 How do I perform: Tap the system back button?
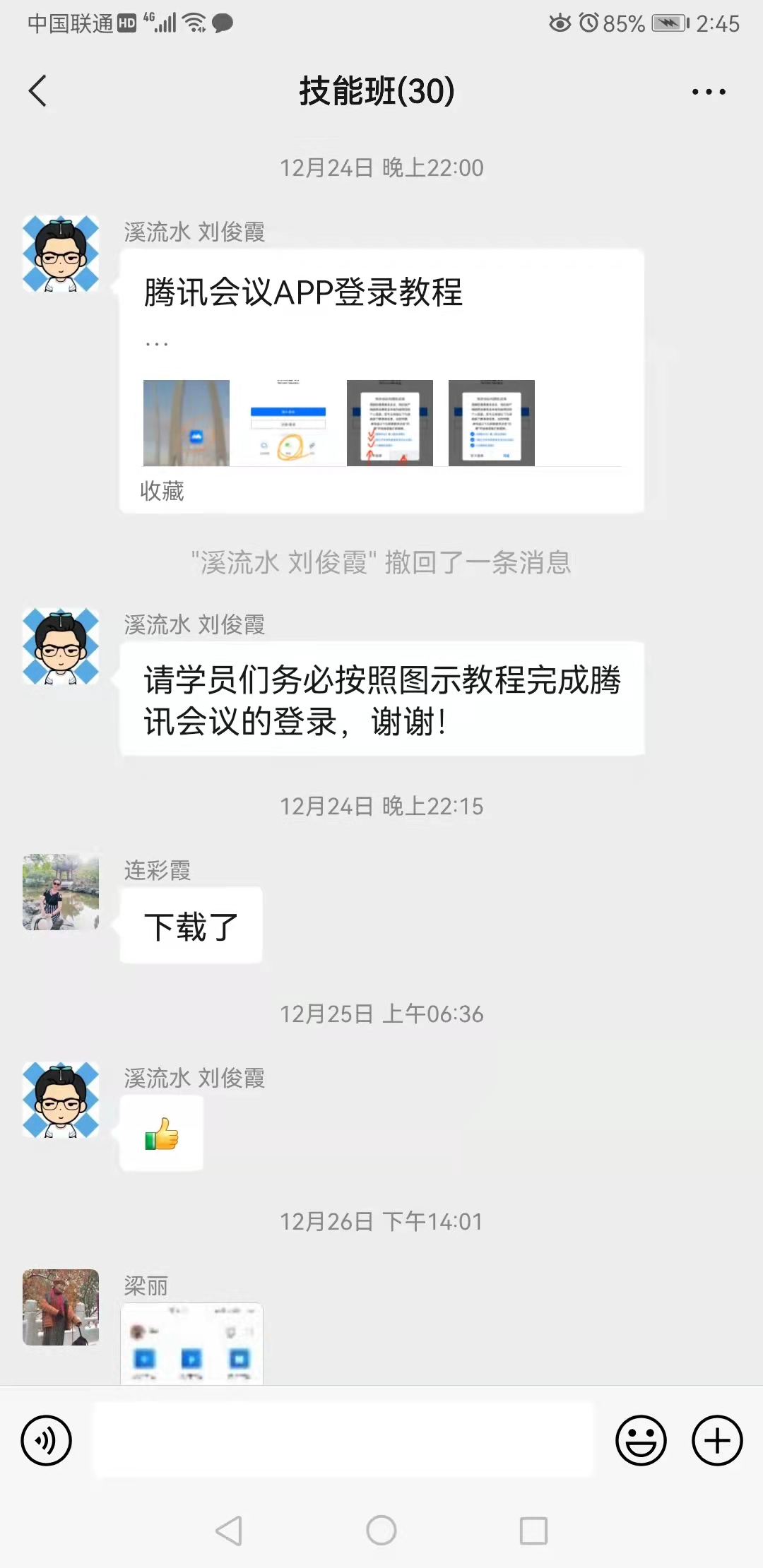229,1531
